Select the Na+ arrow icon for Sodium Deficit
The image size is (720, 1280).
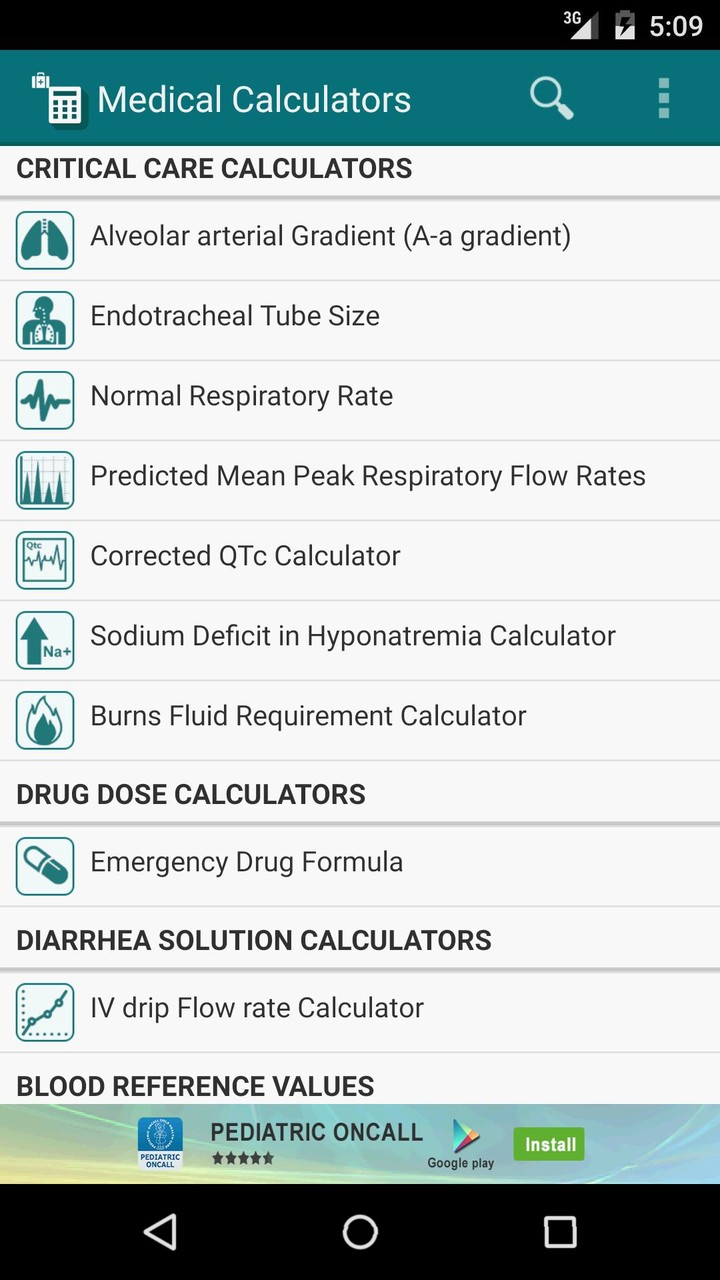(x=44, y=639)
